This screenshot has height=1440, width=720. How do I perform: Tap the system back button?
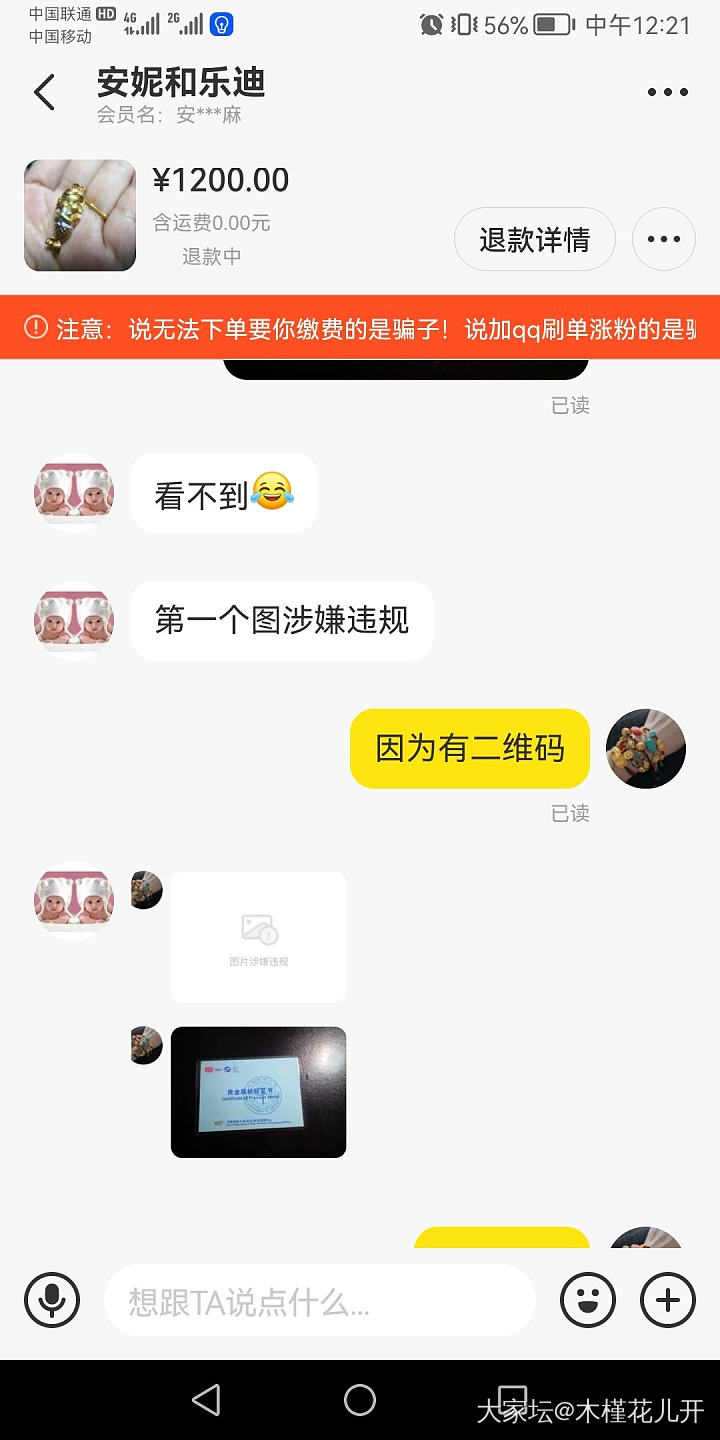tap(206, 1400)
